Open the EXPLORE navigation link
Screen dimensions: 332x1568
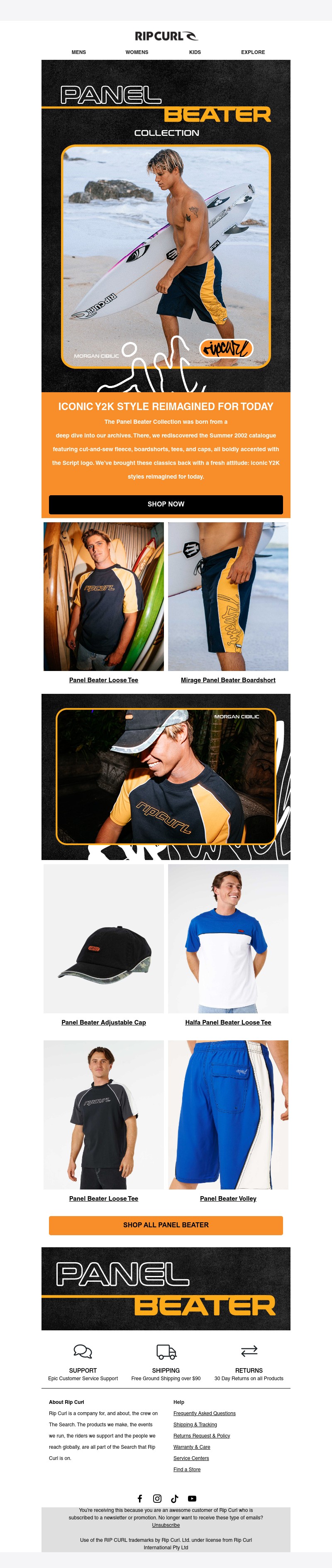(x=253, y=52)
